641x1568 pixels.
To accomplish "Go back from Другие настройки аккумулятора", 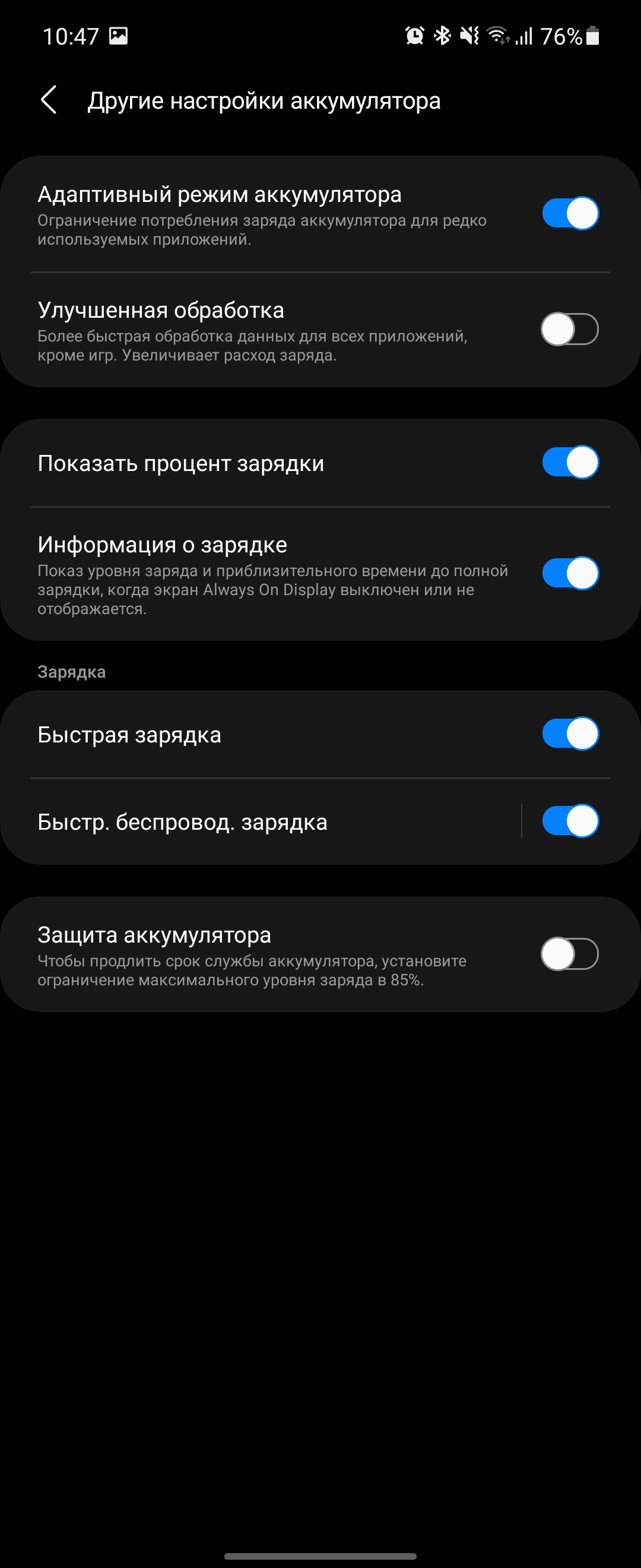I will coord(49,100).
